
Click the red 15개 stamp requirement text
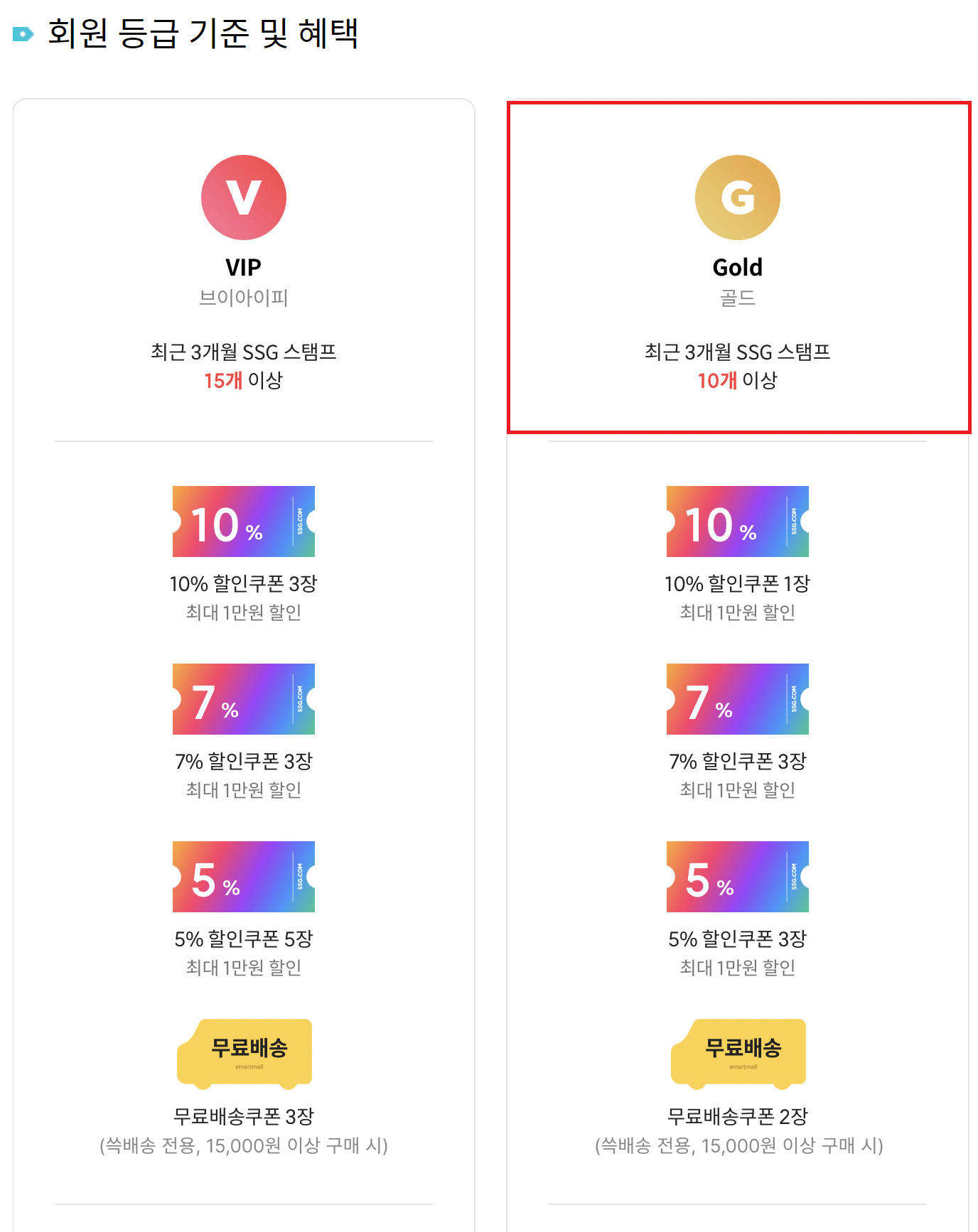pyautogui.click(x=221, y=380)
